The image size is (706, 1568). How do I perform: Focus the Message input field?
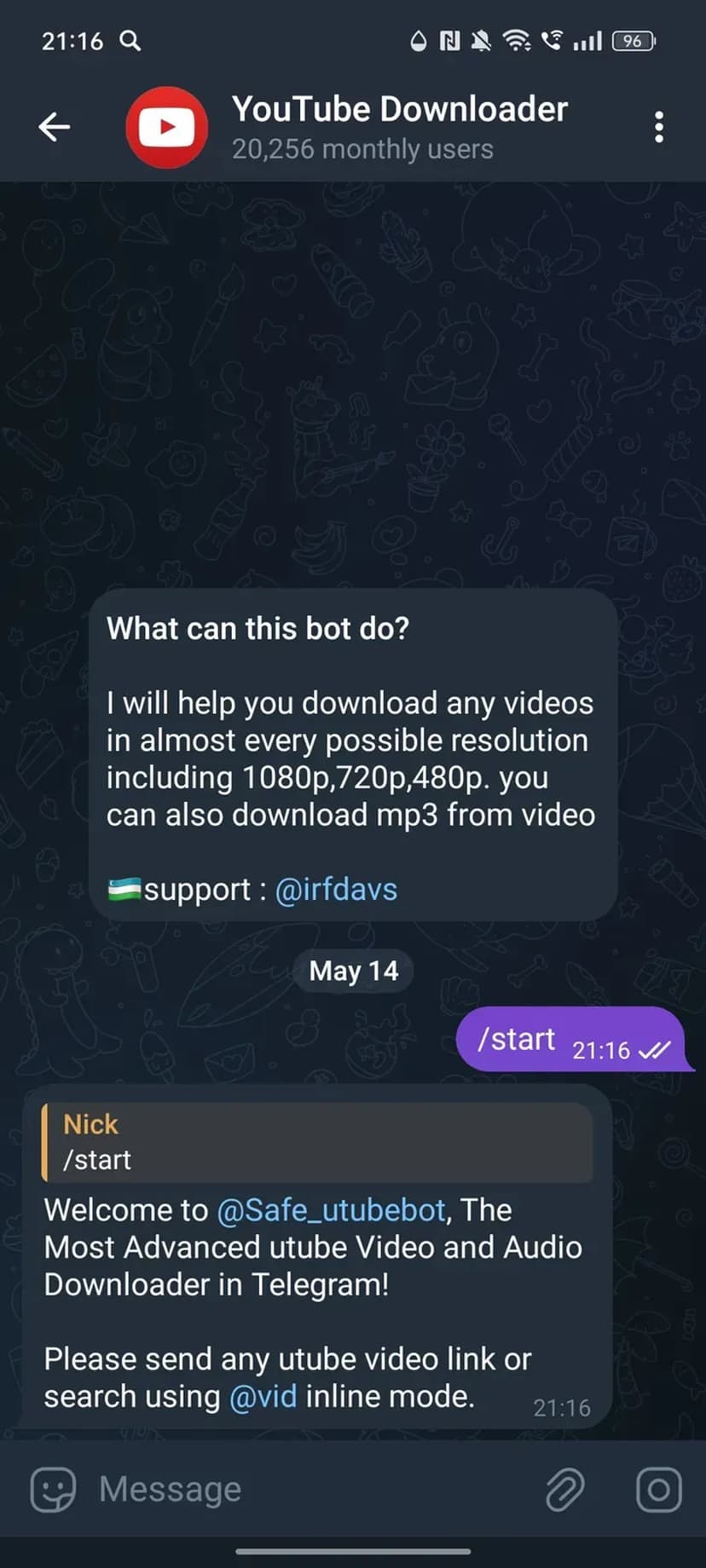(307, 1490)
